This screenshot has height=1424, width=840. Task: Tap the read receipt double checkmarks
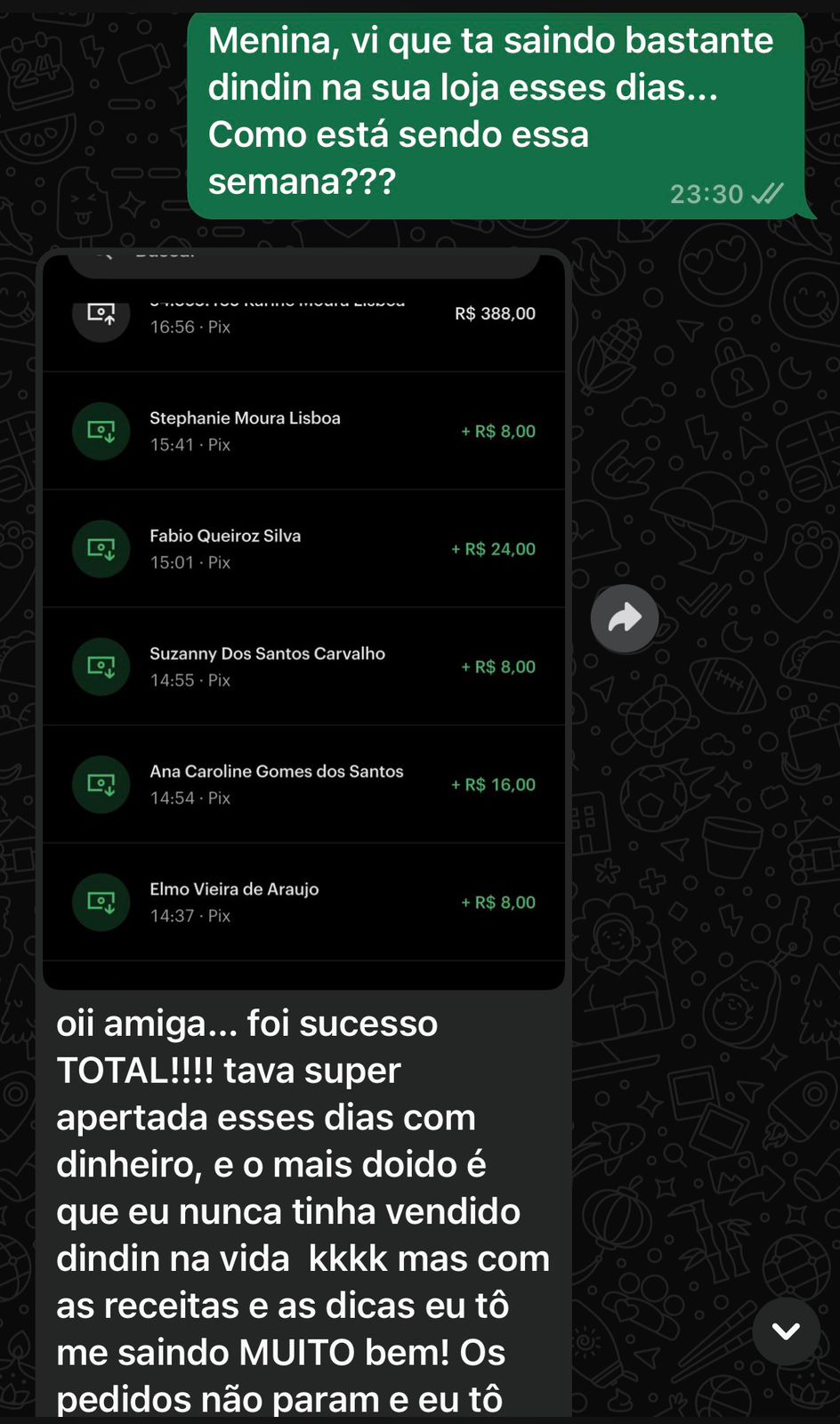[x=767, y=193]
